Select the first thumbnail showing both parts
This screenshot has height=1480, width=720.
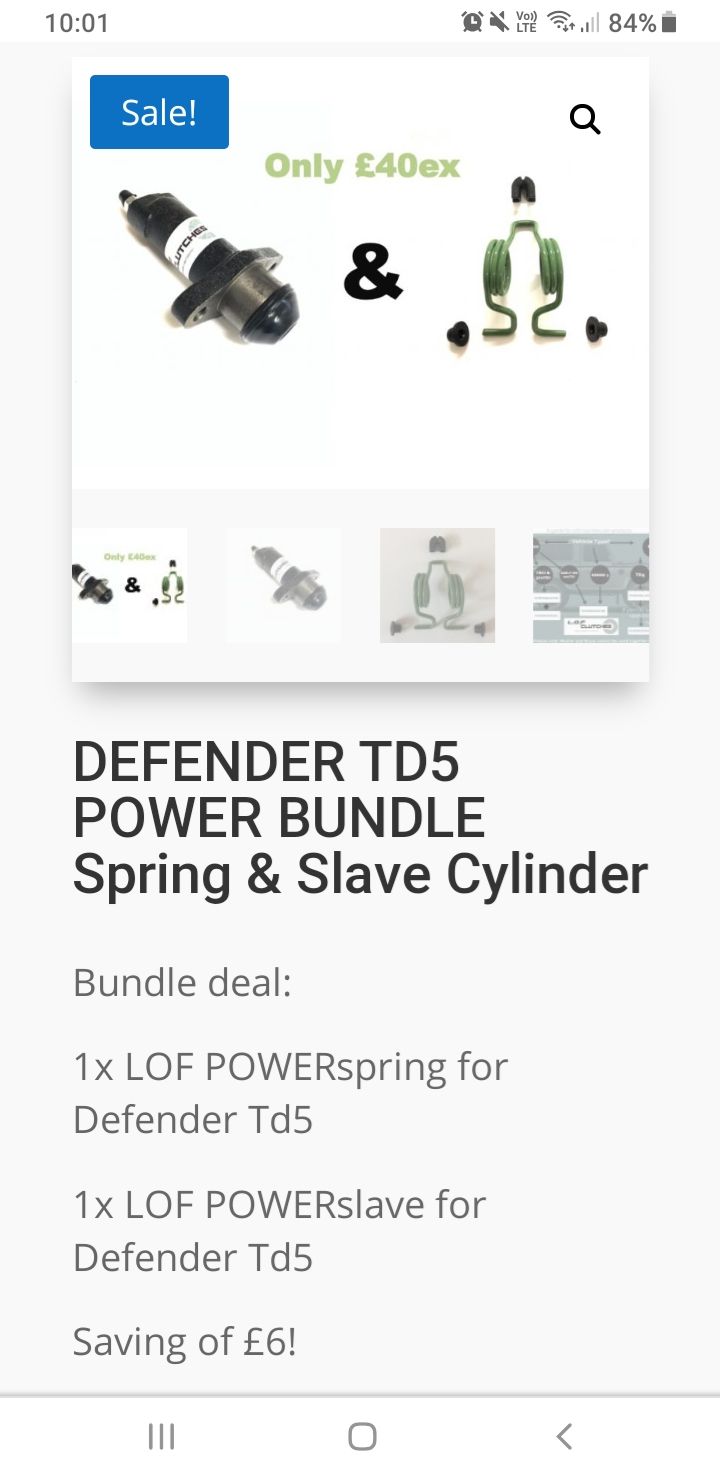click(130, 585)
